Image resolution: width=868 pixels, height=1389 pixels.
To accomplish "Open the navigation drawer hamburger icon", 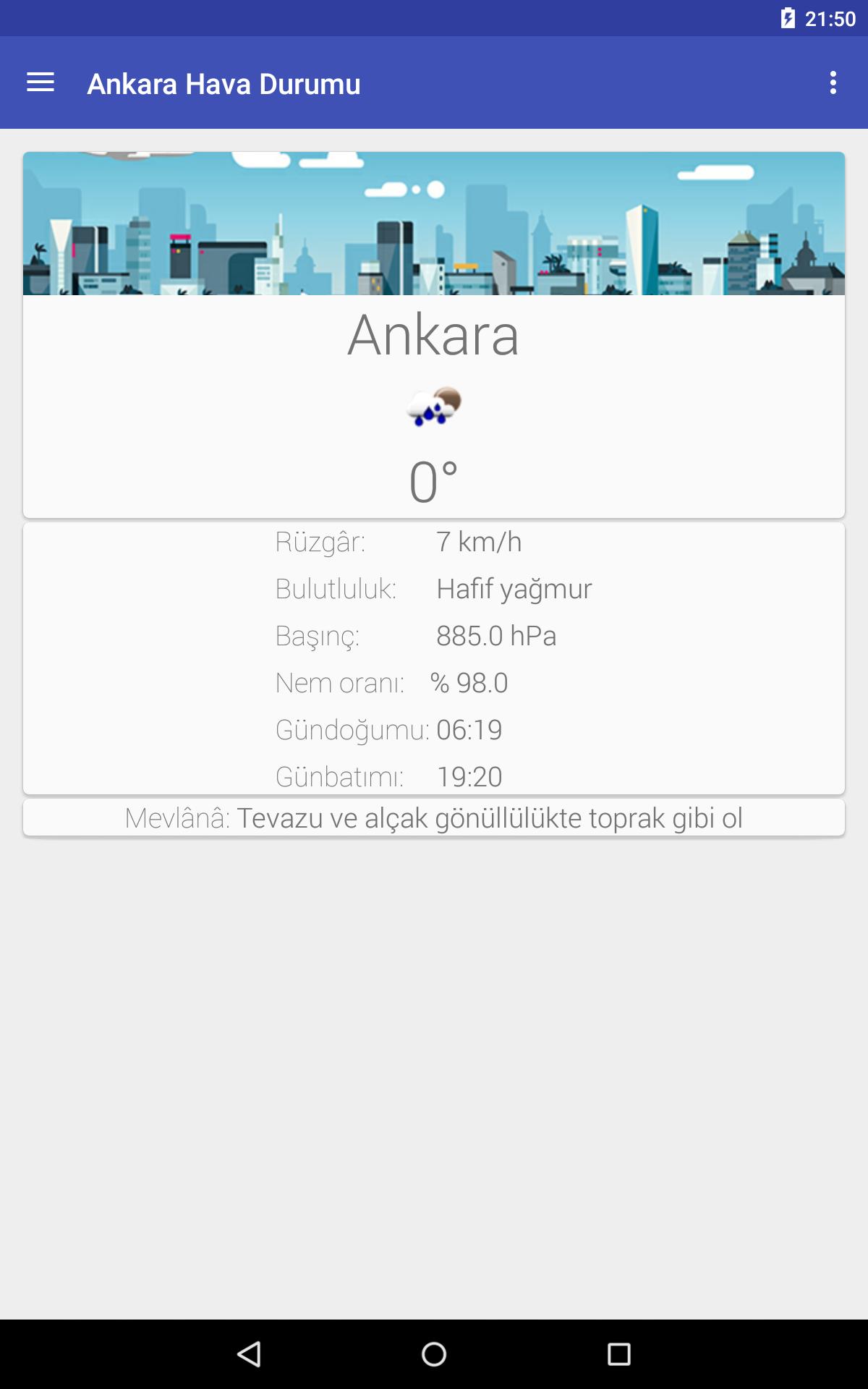I will 41,83.
